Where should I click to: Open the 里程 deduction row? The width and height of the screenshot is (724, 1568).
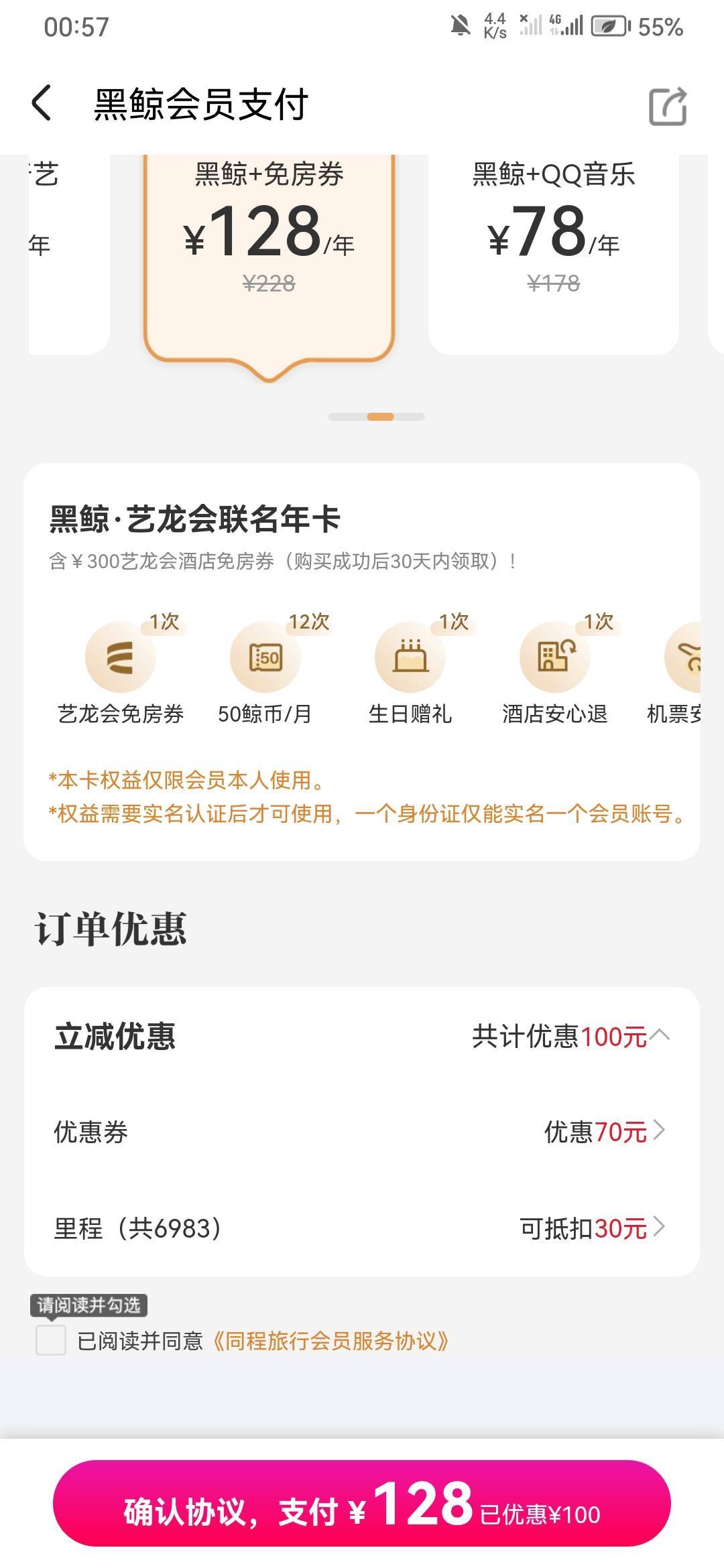click(362, 1228)
